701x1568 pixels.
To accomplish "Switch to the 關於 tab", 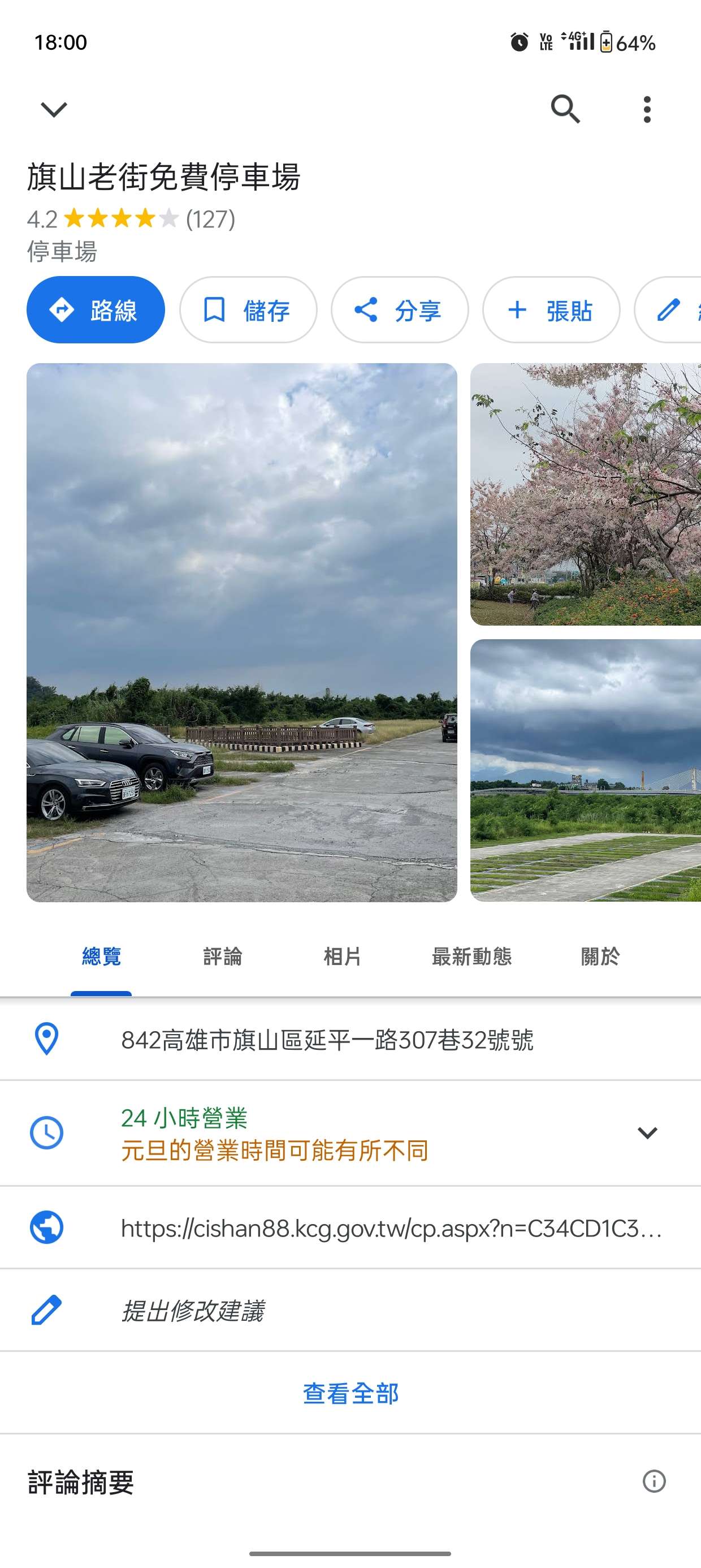I will (x=600, y=957).
